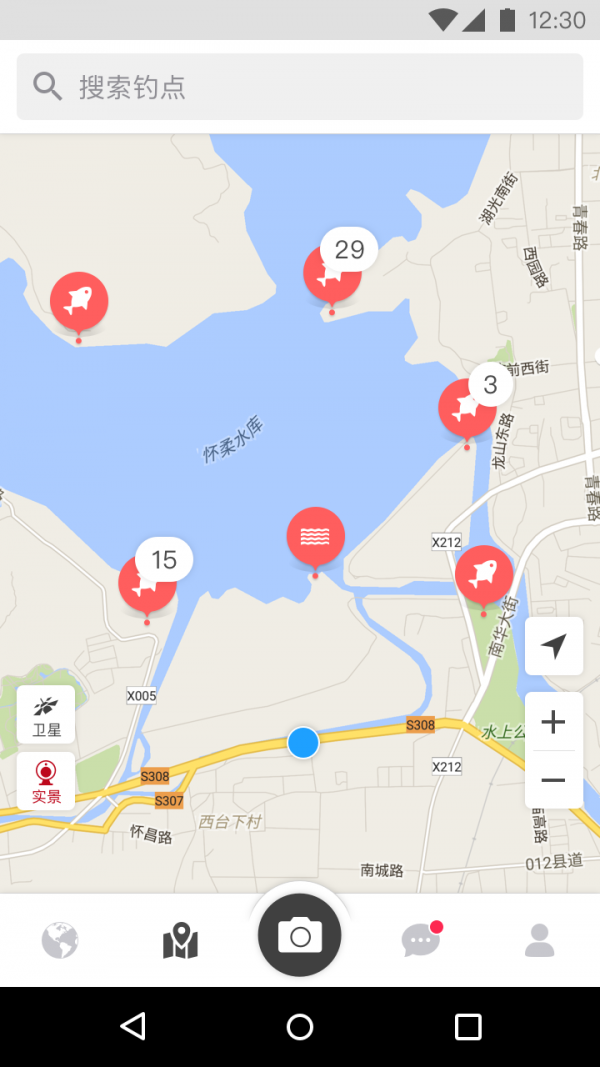Open the fishing spot cluster marked 3
This screenshot has width=600, height=1067.
point(466,407)
